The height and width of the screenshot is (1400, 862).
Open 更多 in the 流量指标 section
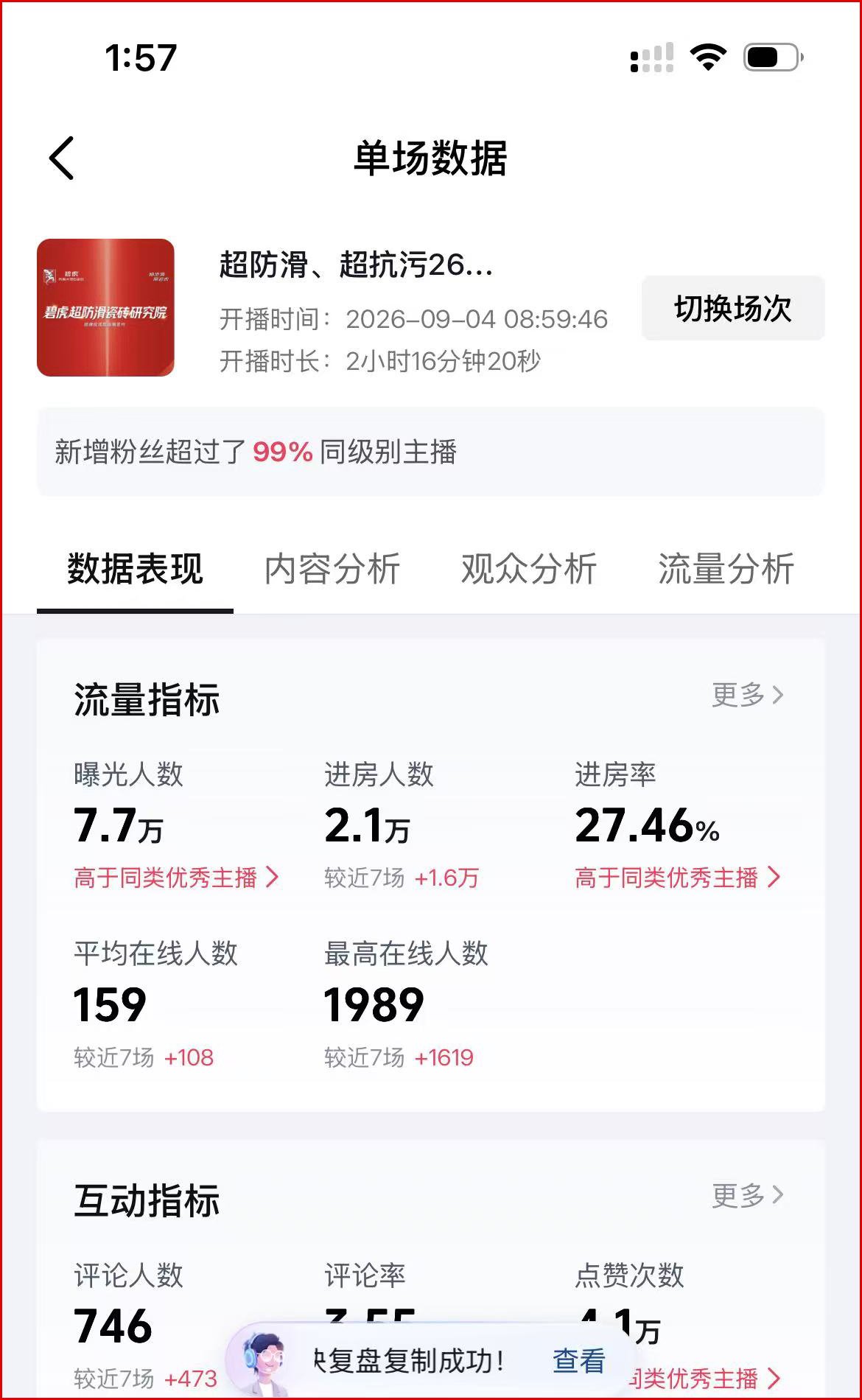(748, 694)
